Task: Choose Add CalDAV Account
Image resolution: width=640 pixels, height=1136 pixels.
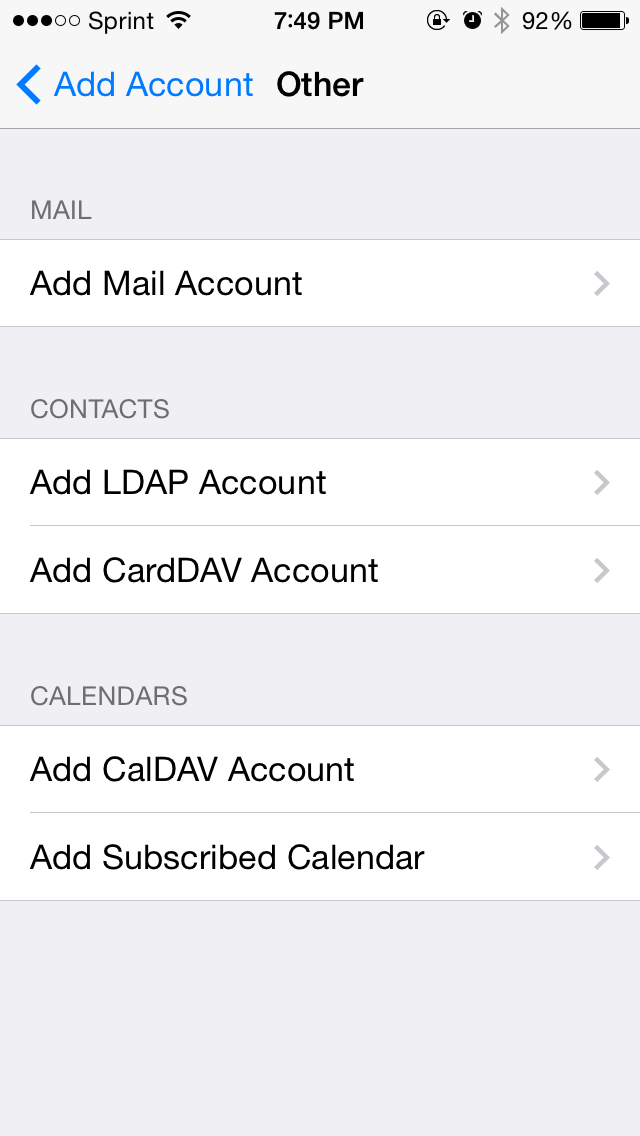Action: (x=320, y=769)
